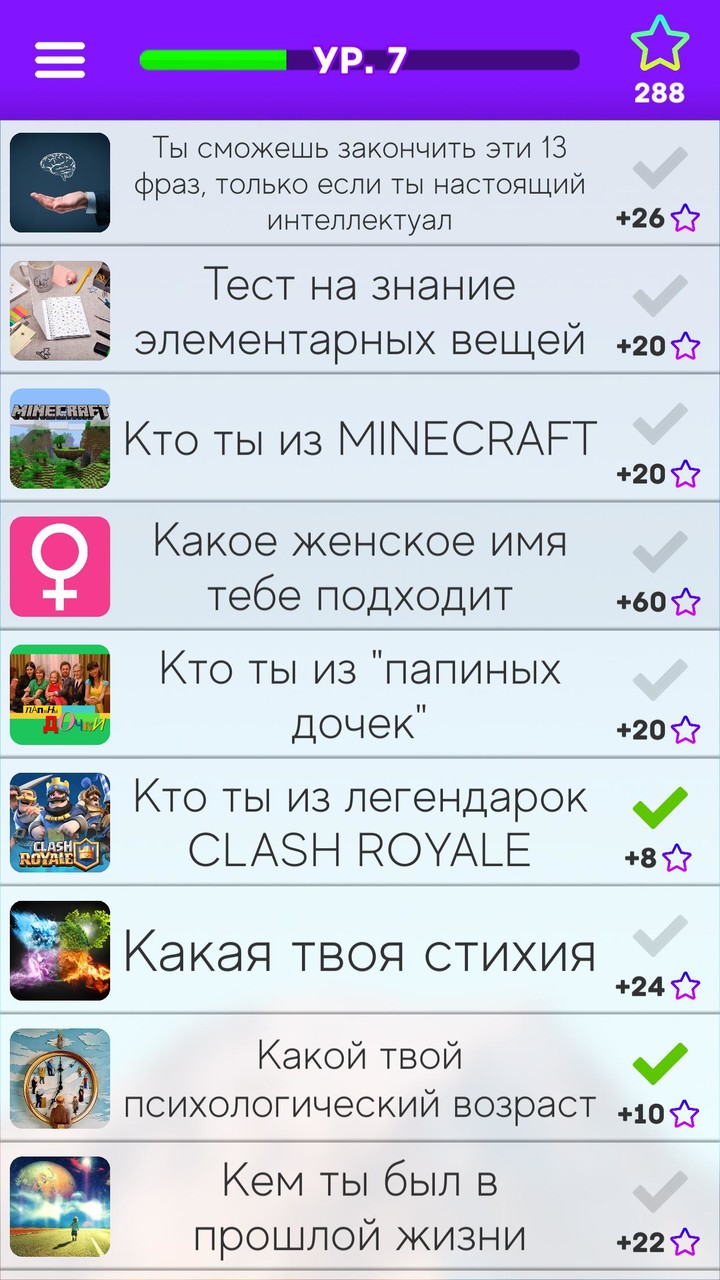Image resolution: width=720 pixels, height=1280 pixels.
Task: Click the +60 star reward
Action: [660, 601]
